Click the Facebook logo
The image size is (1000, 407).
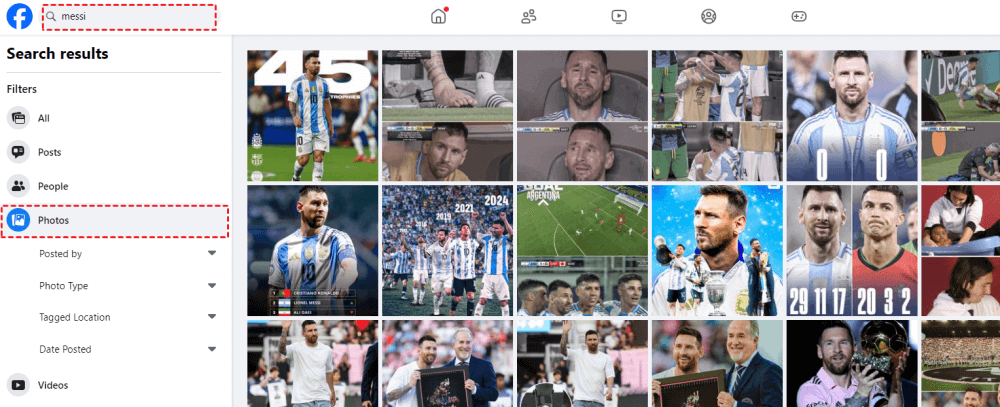19,17
